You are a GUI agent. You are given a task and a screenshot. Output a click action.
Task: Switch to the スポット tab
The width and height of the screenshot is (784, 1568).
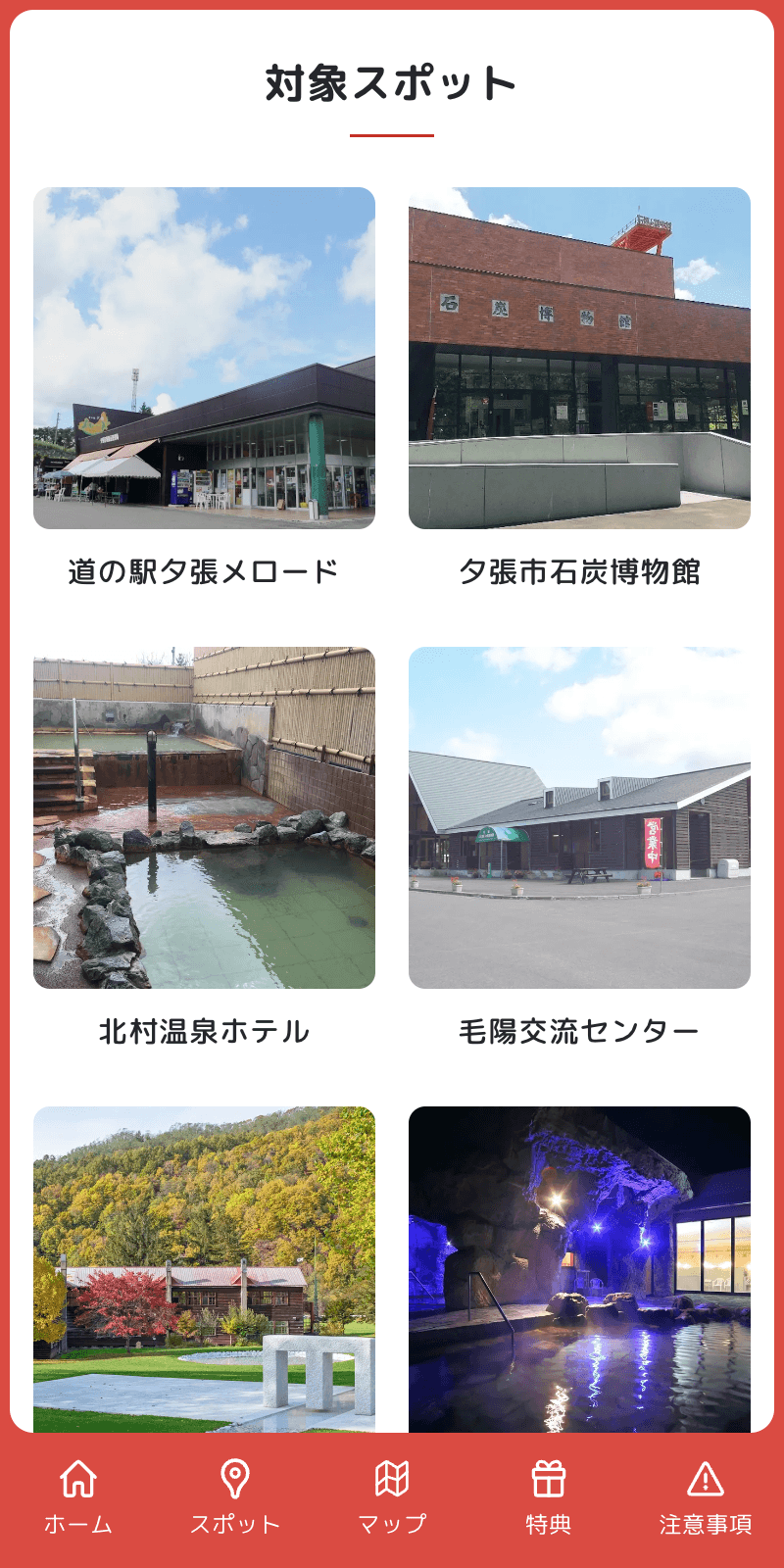pyautogui.click(x=235, y=1497)
